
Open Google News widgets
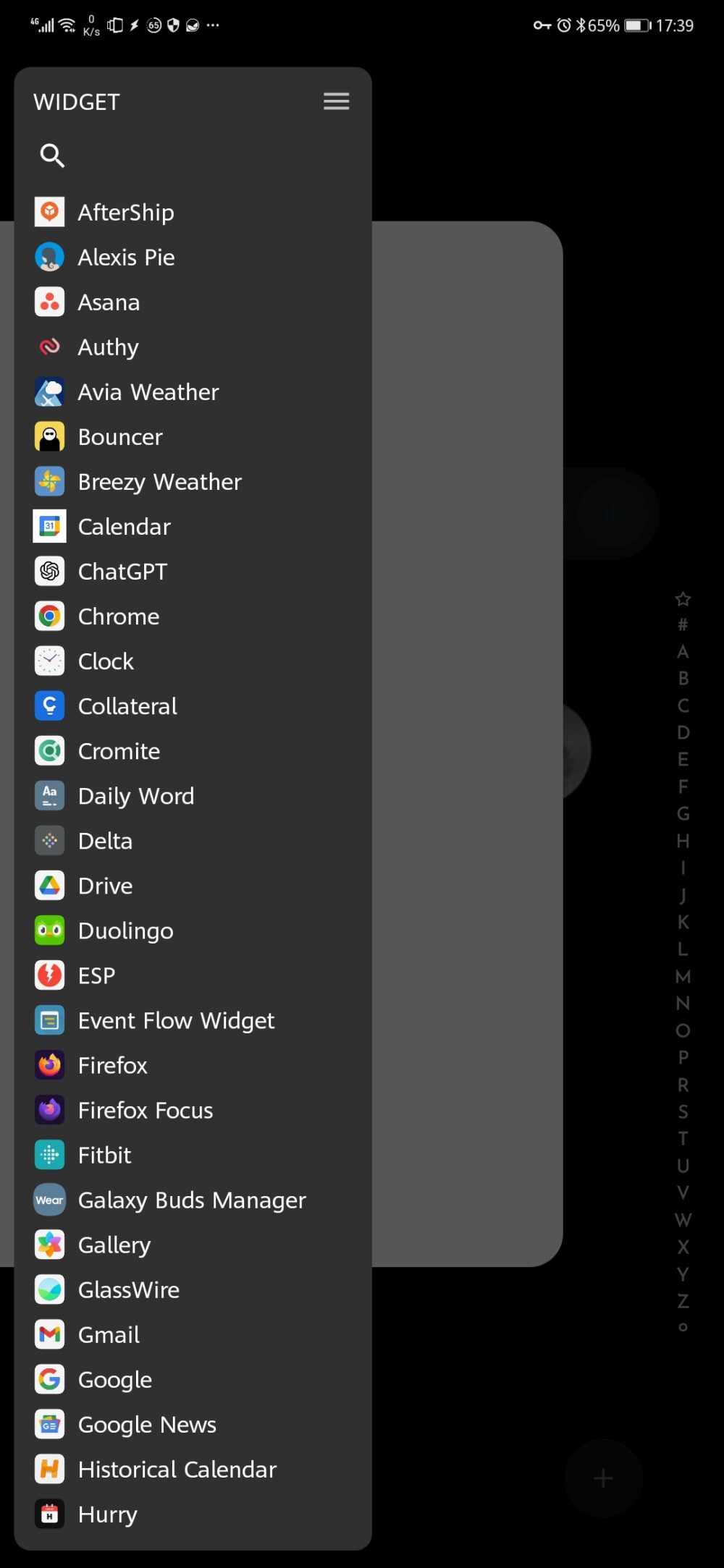click(147, 1424)
